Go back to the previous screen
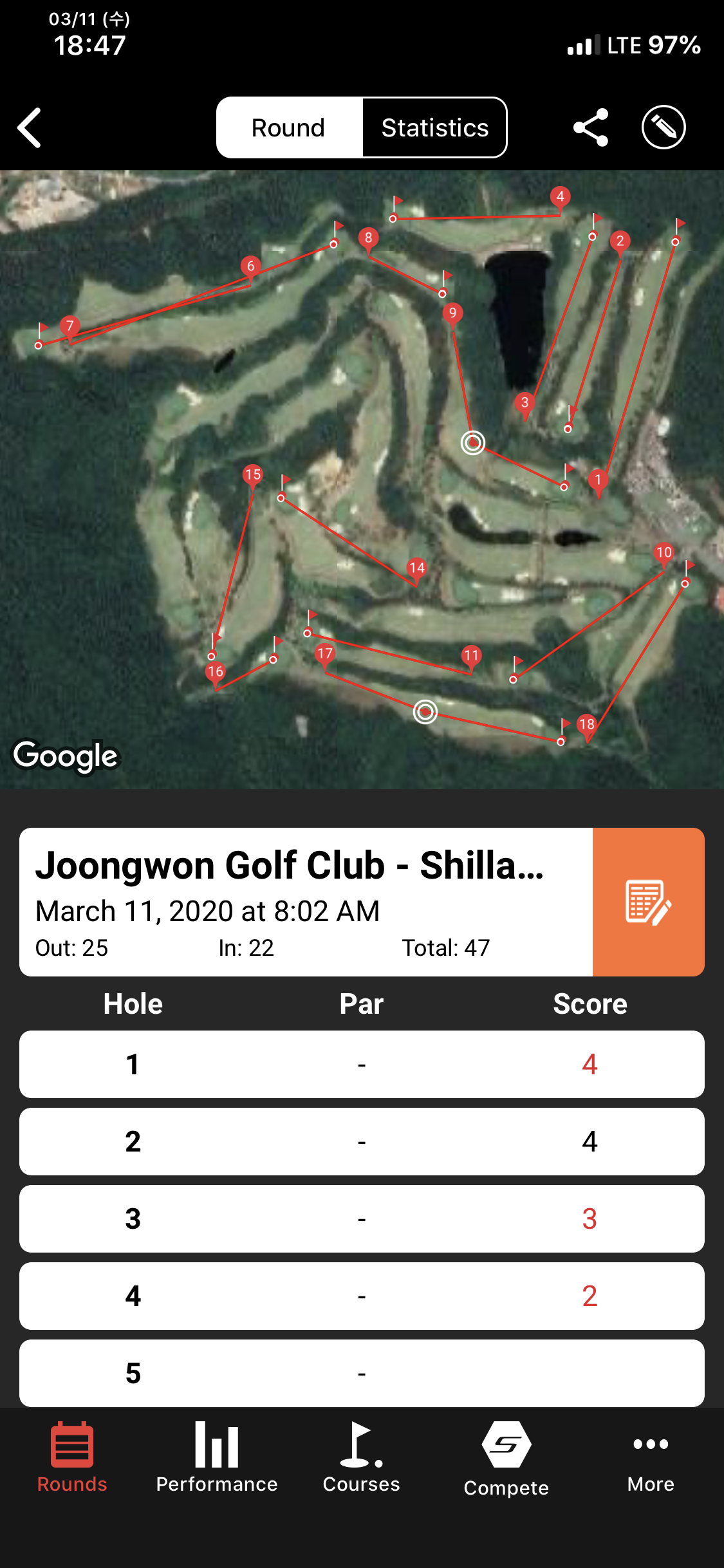This screenshot has height=1568, width=724. pos(30,127)
